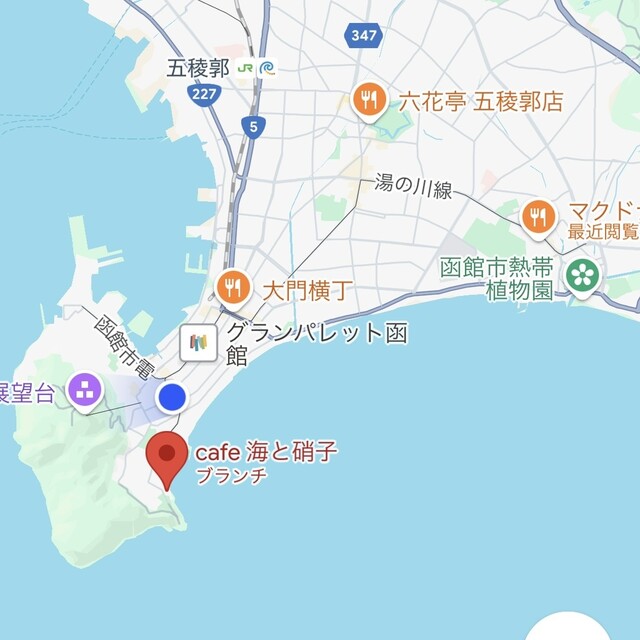
Task: Tap the purple 展望台 marker
Action: 85,391
